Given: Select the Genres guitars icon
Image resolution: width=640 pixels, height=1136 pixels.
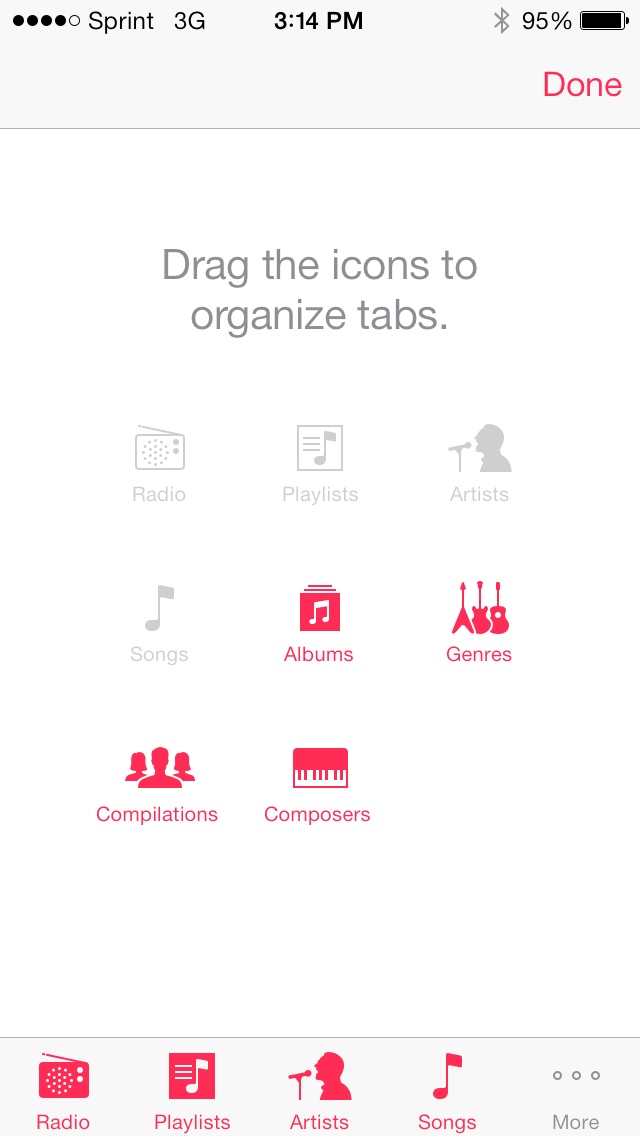Looking at the screenshot, I should pos(480,608).
